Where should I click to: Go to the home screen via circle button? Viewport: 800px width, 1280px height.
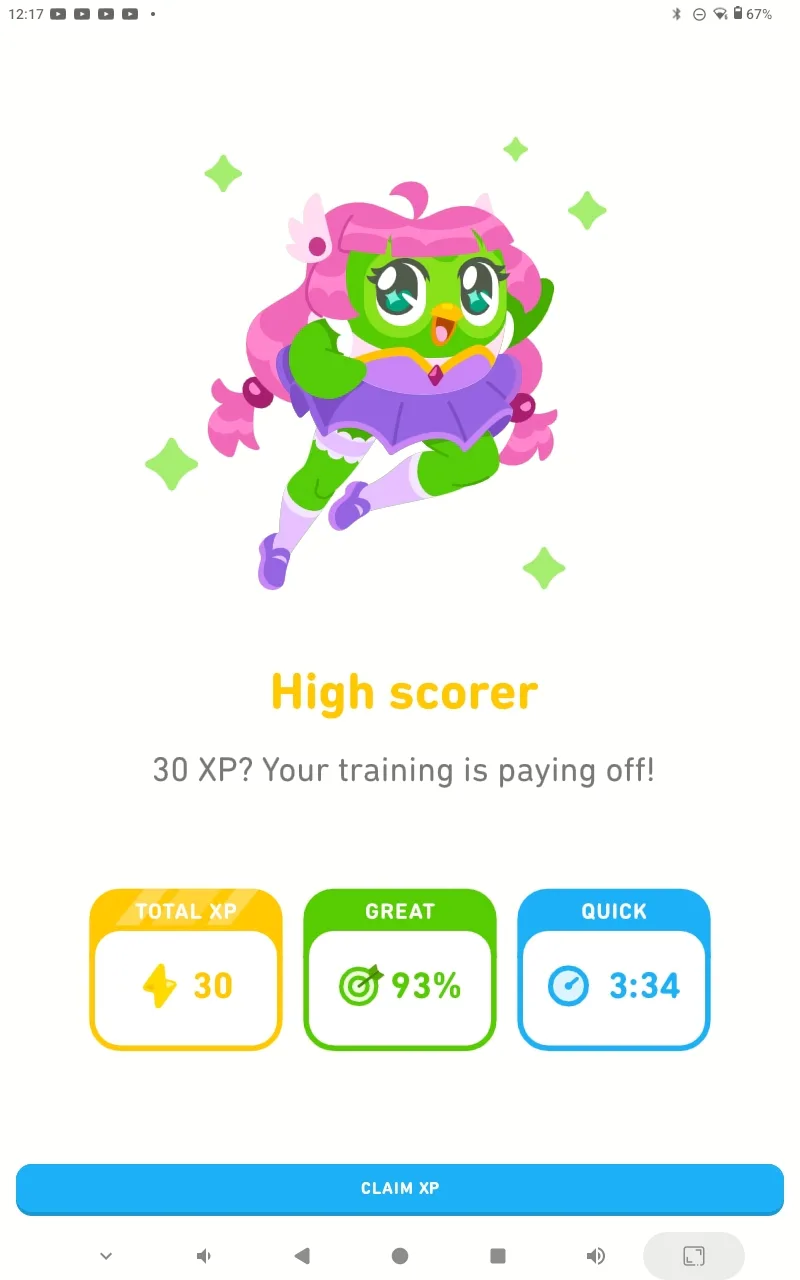click(400, 1256)
